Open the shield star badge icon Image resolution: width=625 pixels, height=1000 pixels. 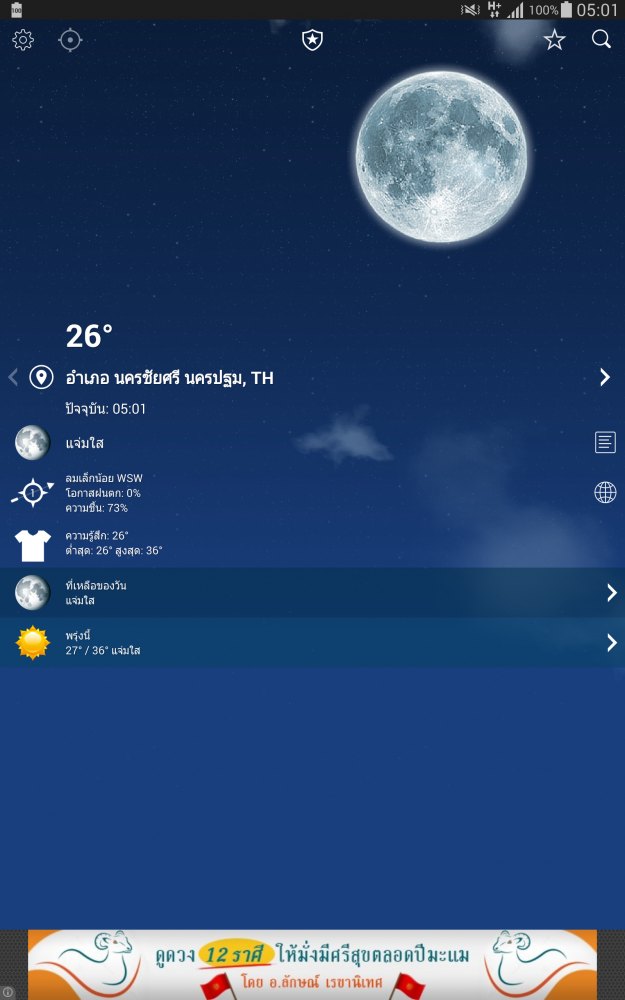point(313,40)
